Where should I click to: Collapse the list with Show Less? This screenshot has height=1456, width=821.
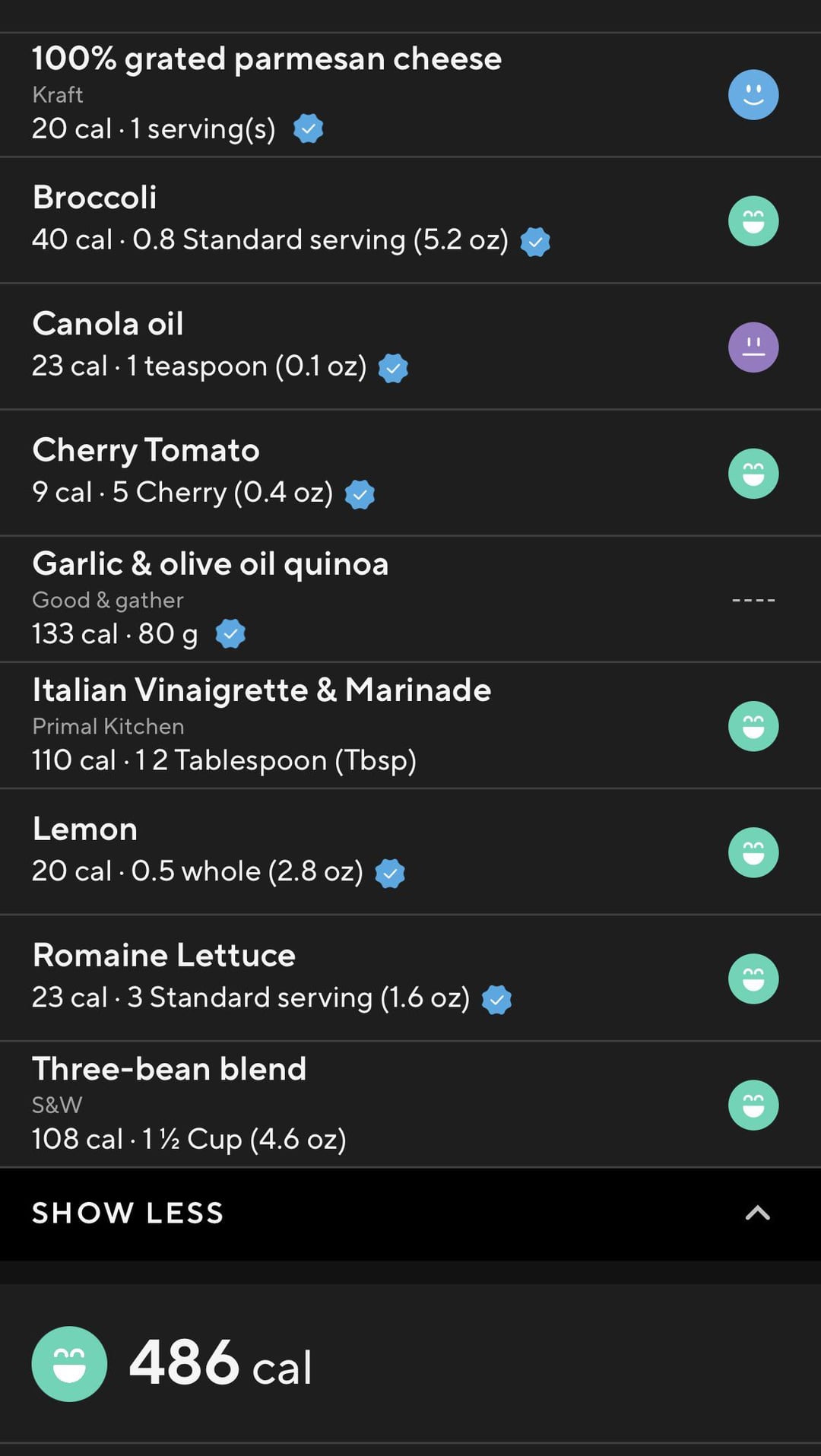pos(410,1213)
